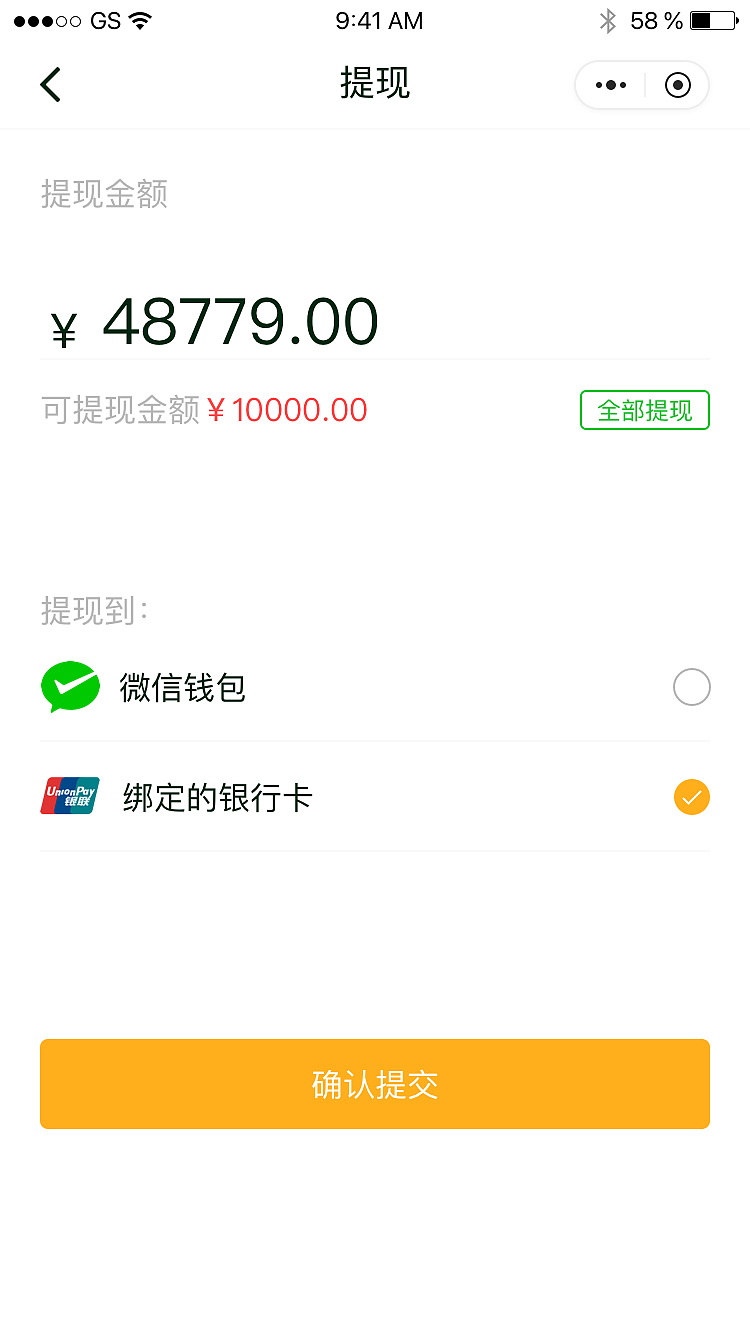This screenshot has height=1334, width=750.
Task: Toggle the empty circle next to WeChat wallet
Action: tap(691, 687)
